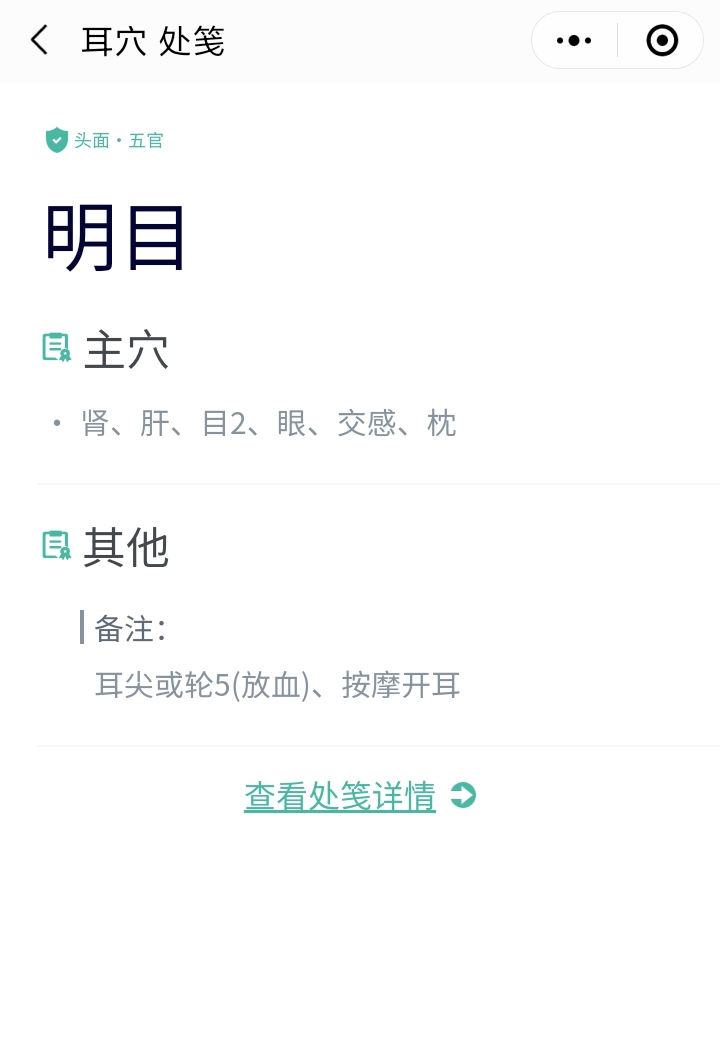
Task: Open 查看处笺详情 link
Action: 340,797
